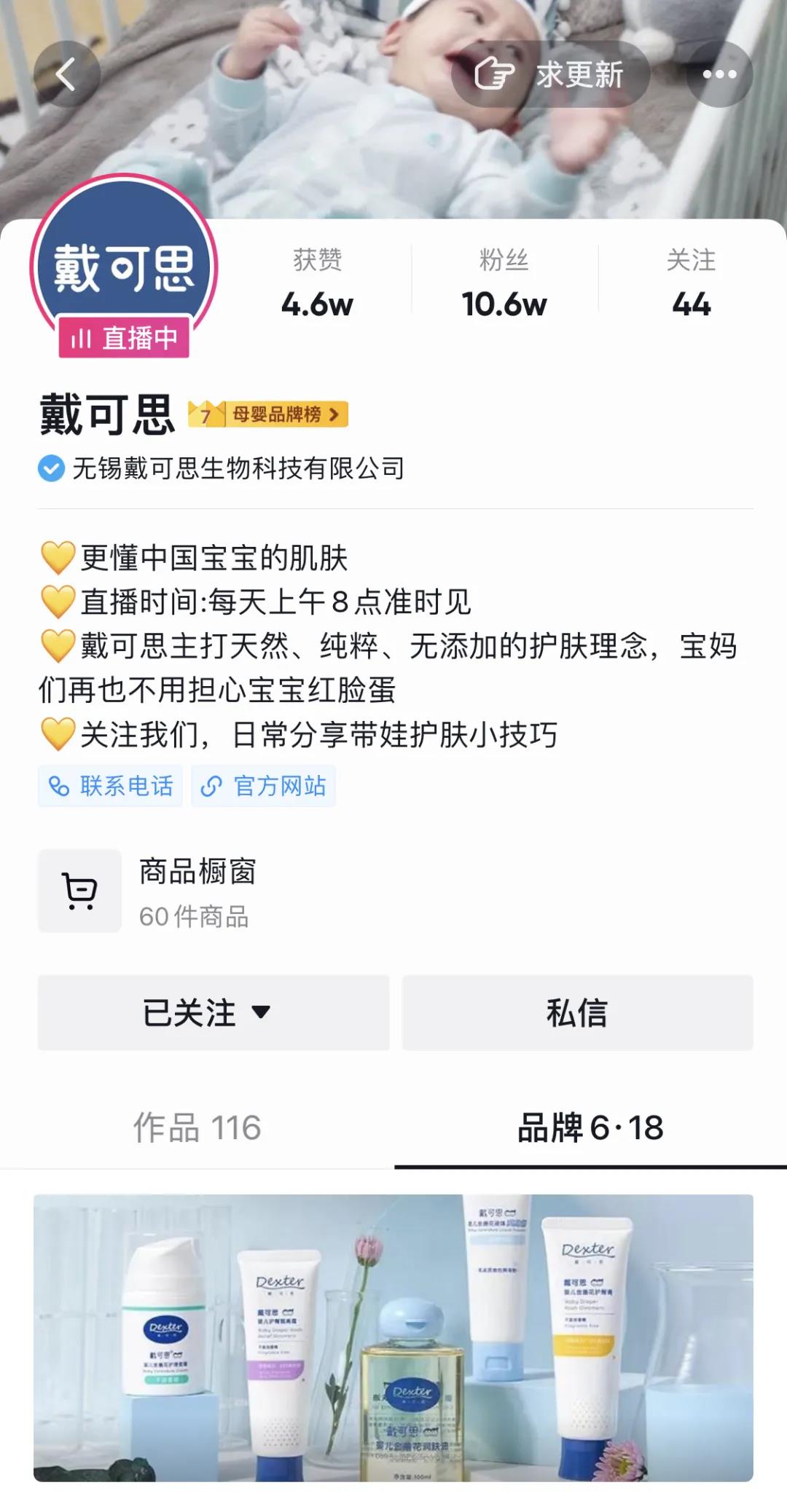Open the 官方网站 official website link
Viewport: 787px width, 1512px height.
tap(264, 786)
